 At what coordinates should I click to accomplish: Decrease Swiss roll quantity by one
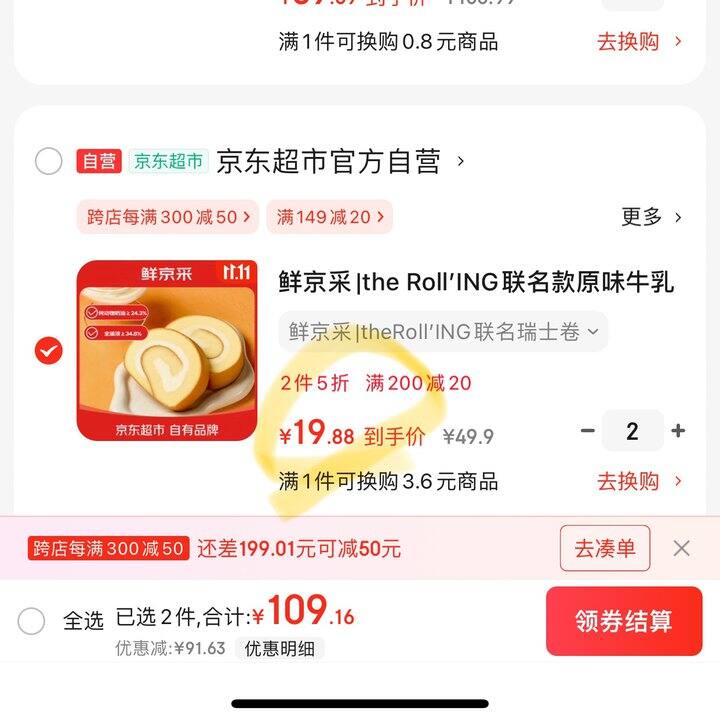[588, 431]
